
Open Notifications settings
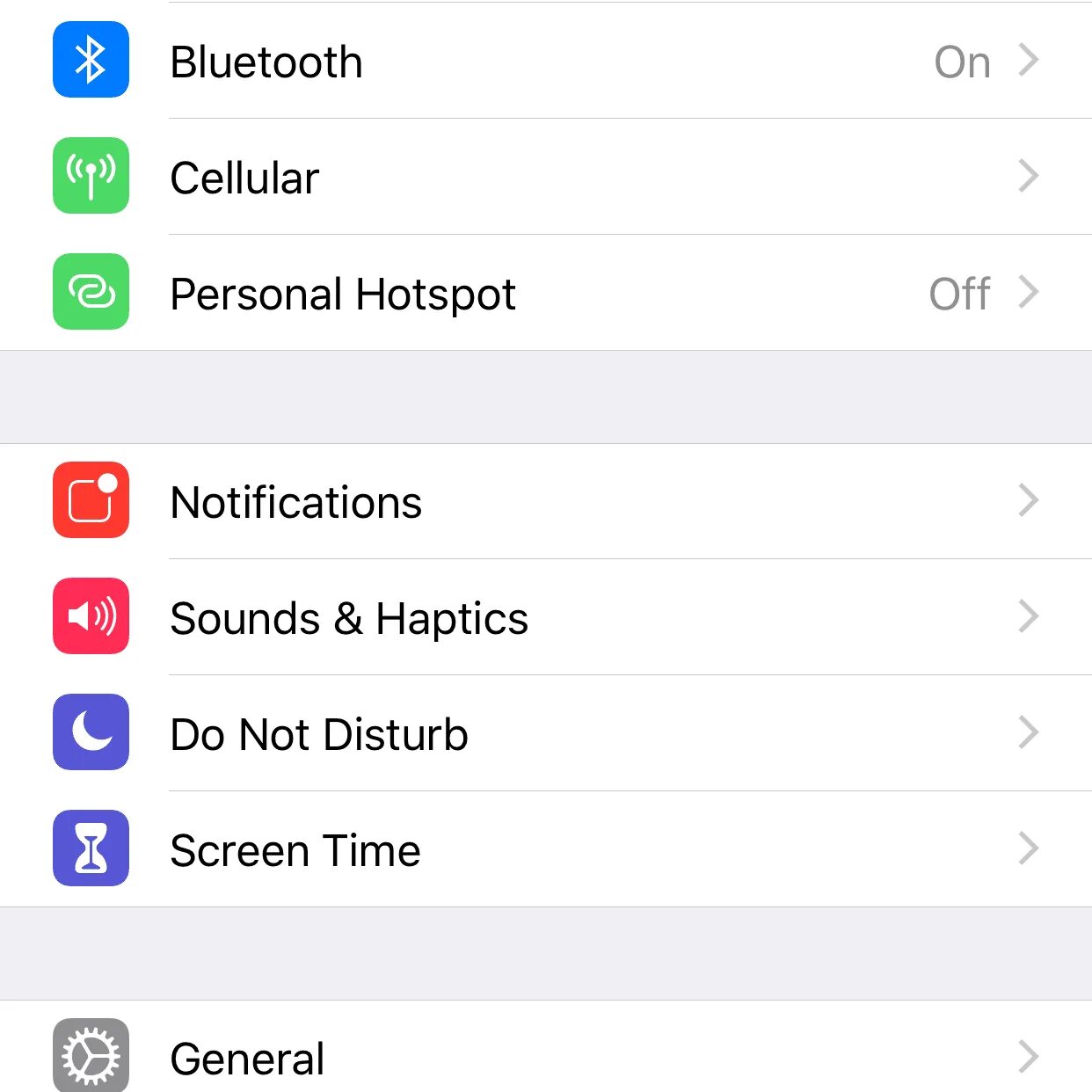545,501
